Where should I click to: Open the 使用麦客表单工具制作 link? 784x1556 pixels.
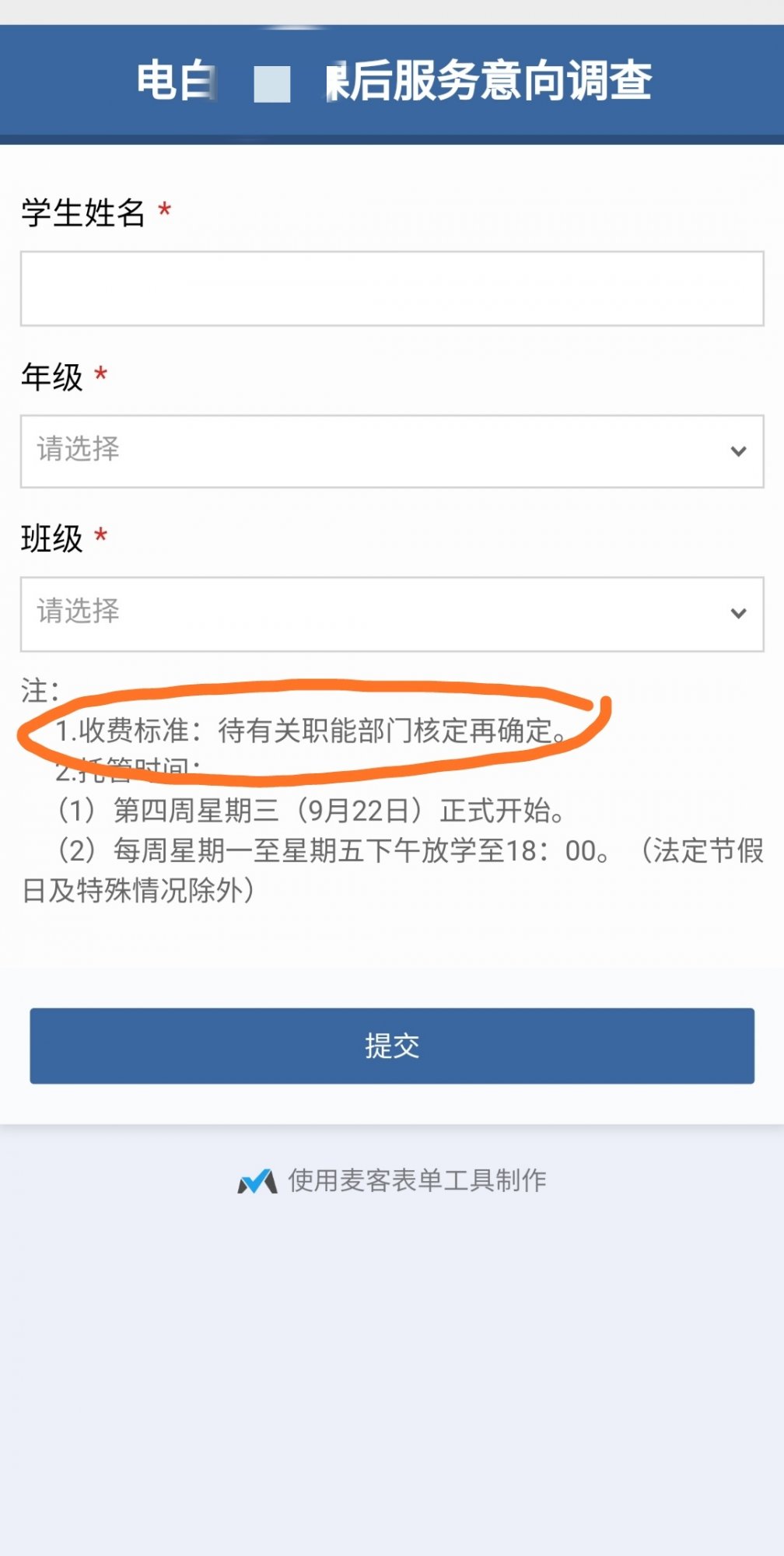point(393,1180)
